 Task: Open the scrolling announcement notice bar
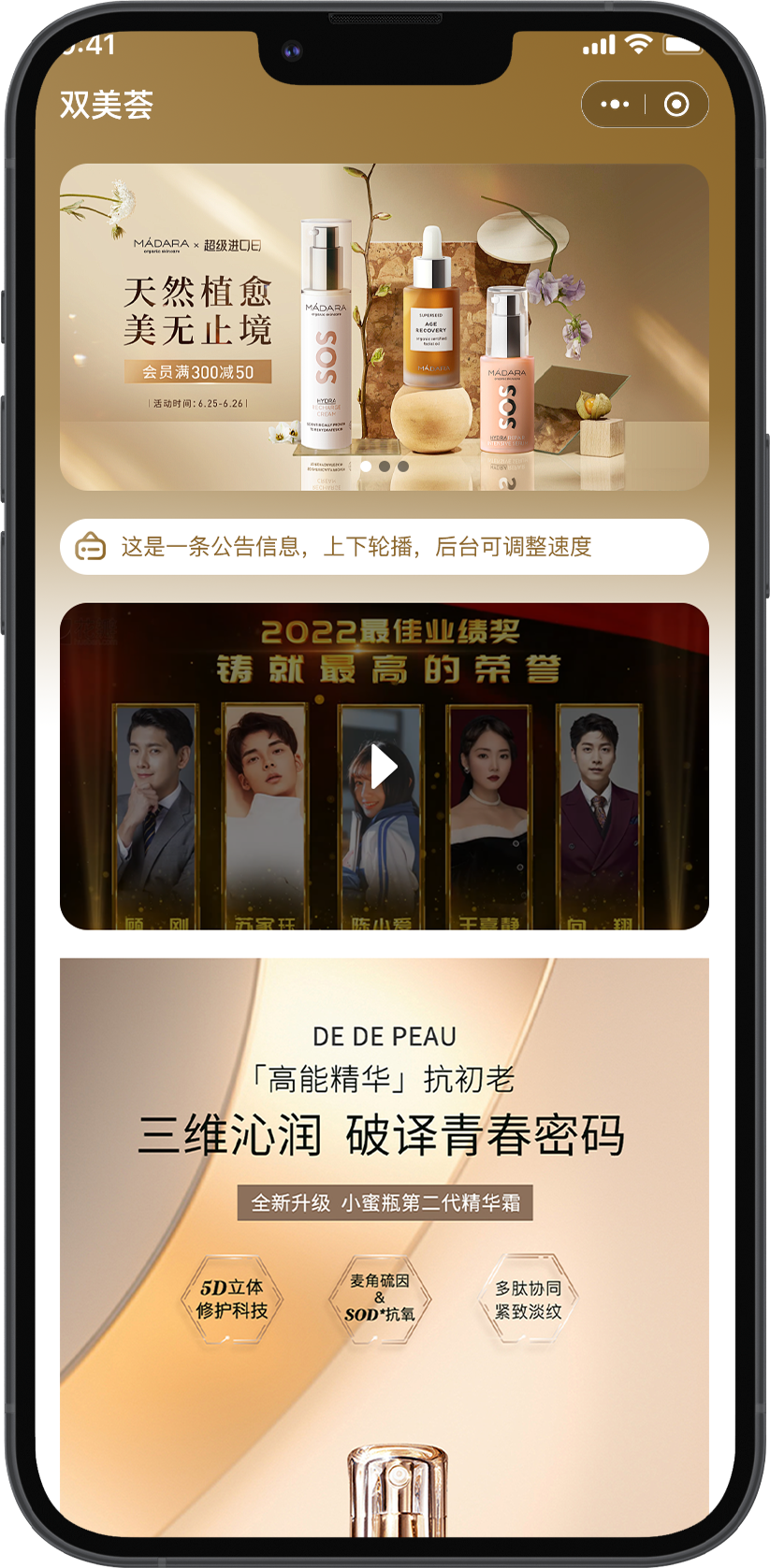coord(384,546)
